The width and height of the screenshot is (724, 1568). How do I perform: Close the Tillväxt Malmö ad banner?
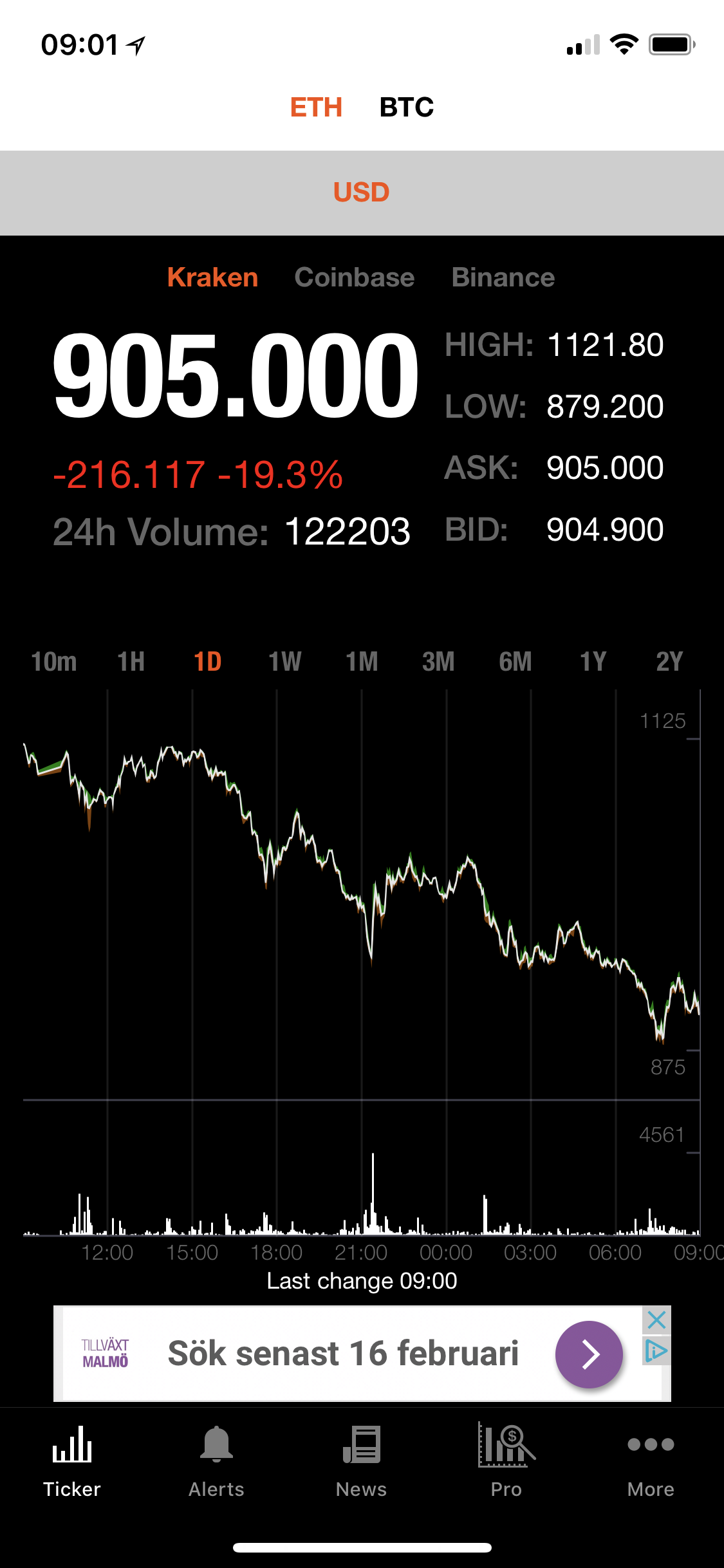[657, 1321]
